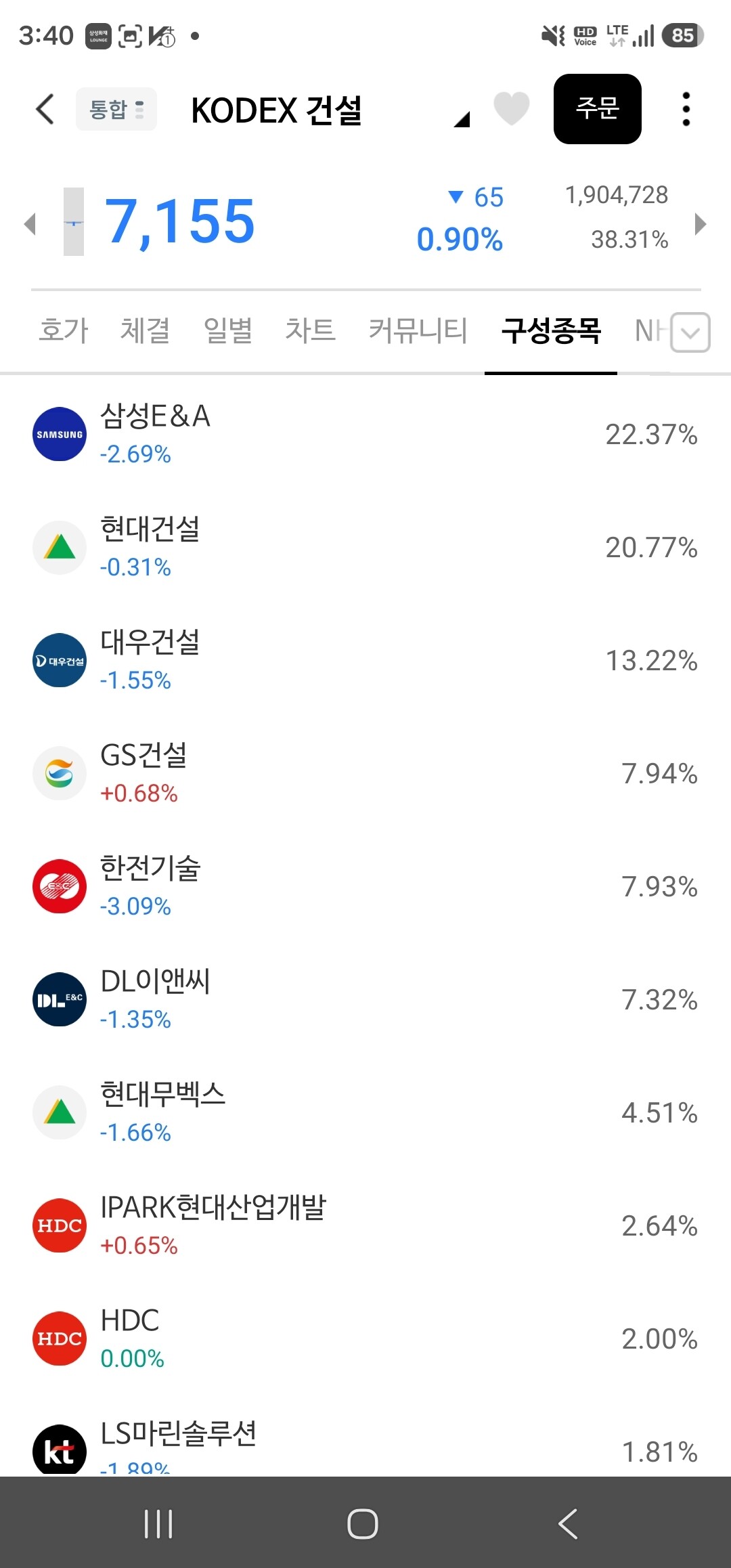Expand the tab list chevron
The height and width of the screenshot is (1568, 731).
point(690,332)
